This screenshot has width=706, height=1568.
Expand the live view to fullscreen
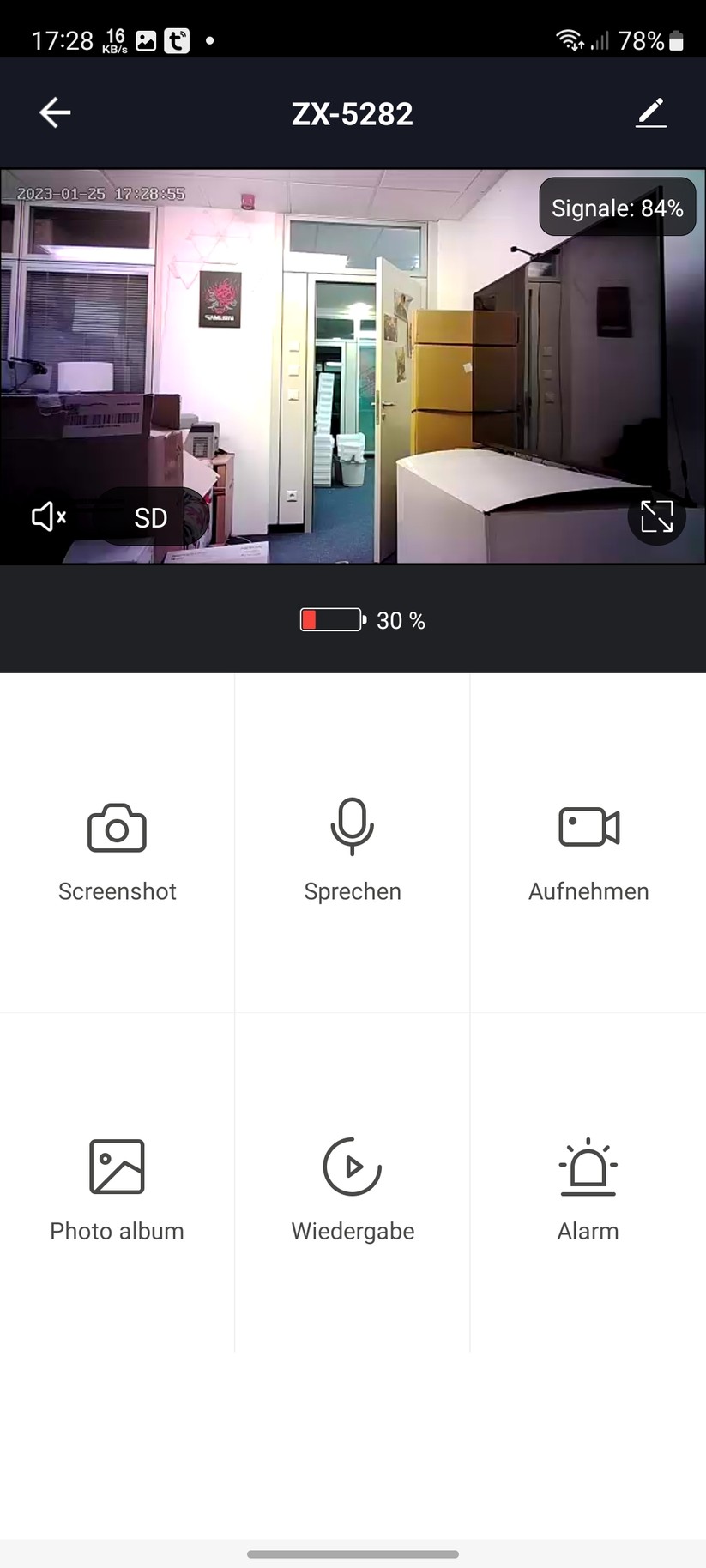[656, 516]
